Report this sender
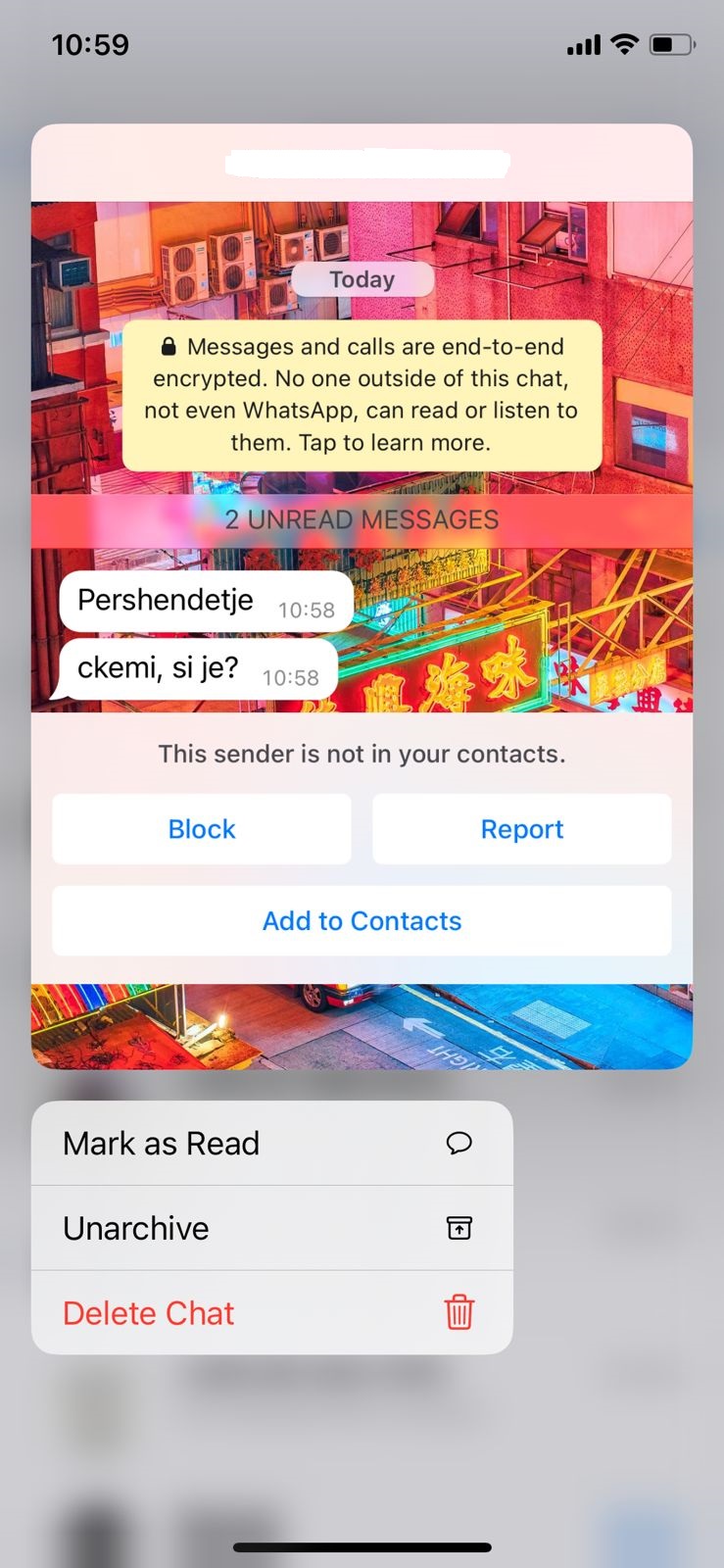Viewport: 724px width, 1568px height. [x=521, y=829]
